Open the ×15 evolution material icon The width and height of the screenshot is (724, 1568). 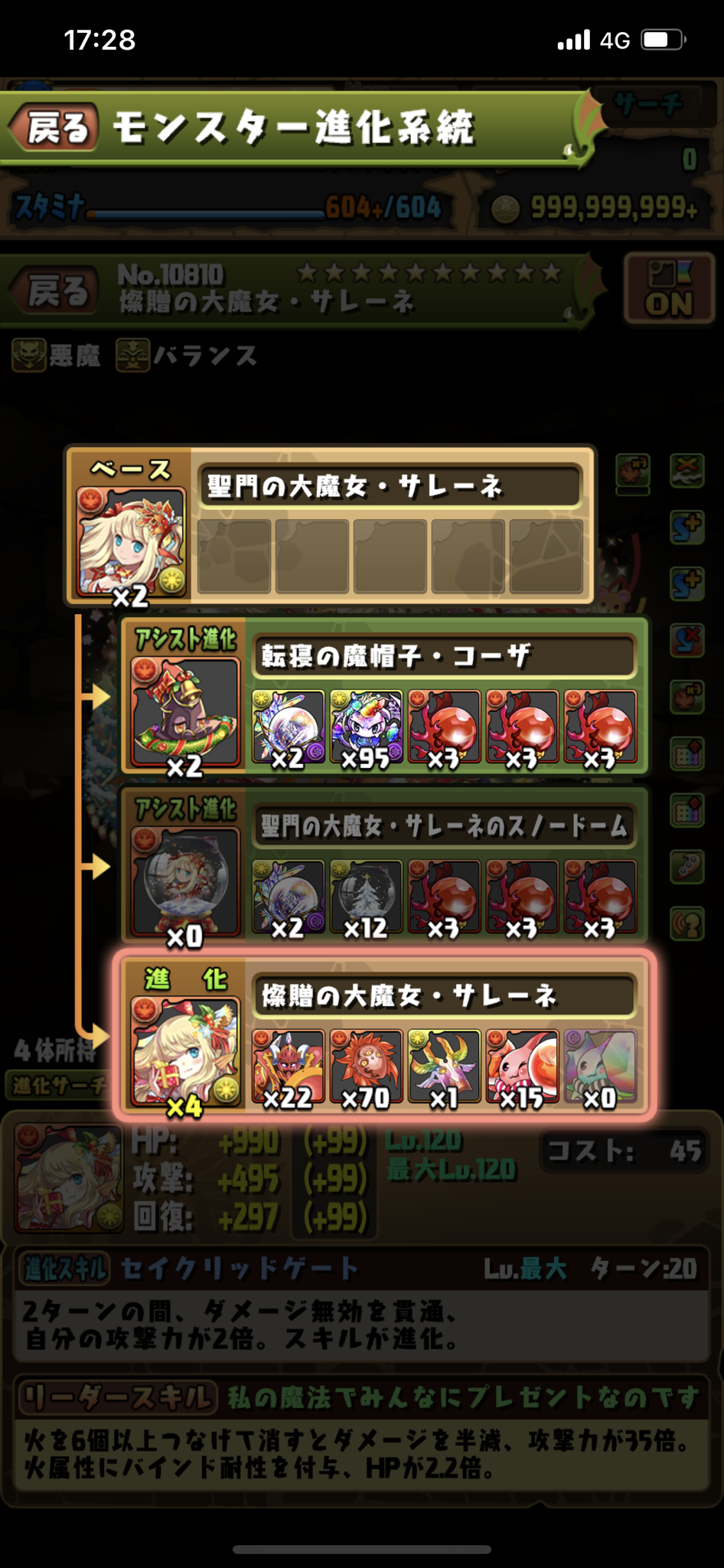[x=522, y=1067]
